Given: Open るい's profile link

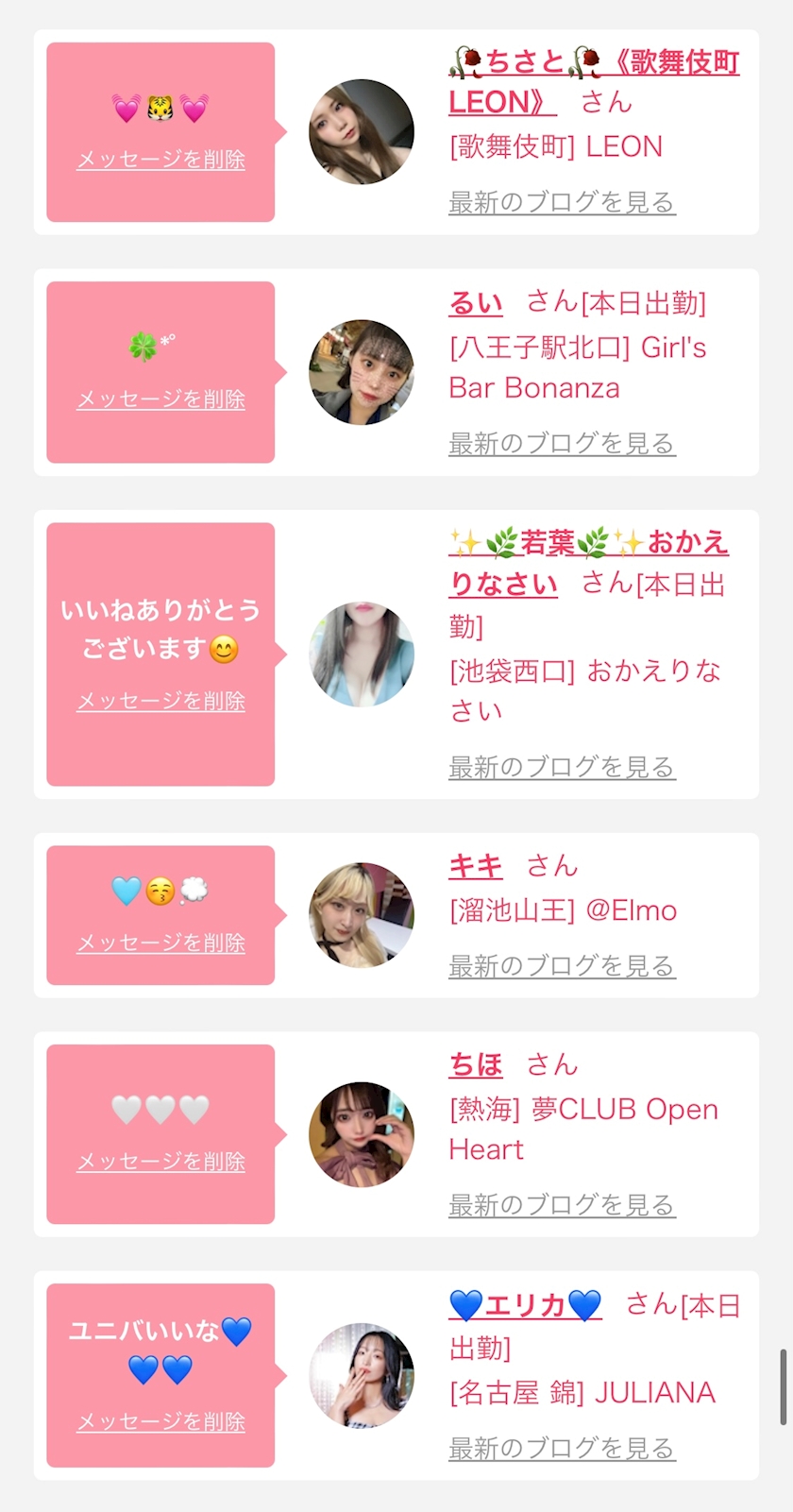Looking at the screenshot, I should 476,303.
